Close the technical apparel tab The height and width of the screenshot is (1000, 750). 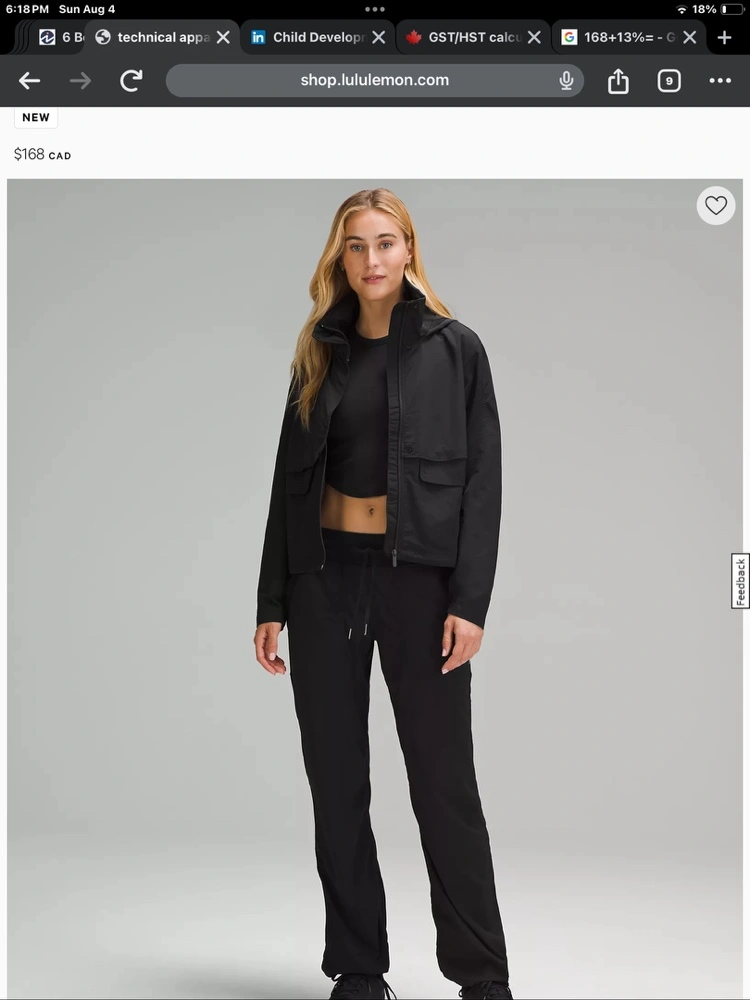click(223, 37)
